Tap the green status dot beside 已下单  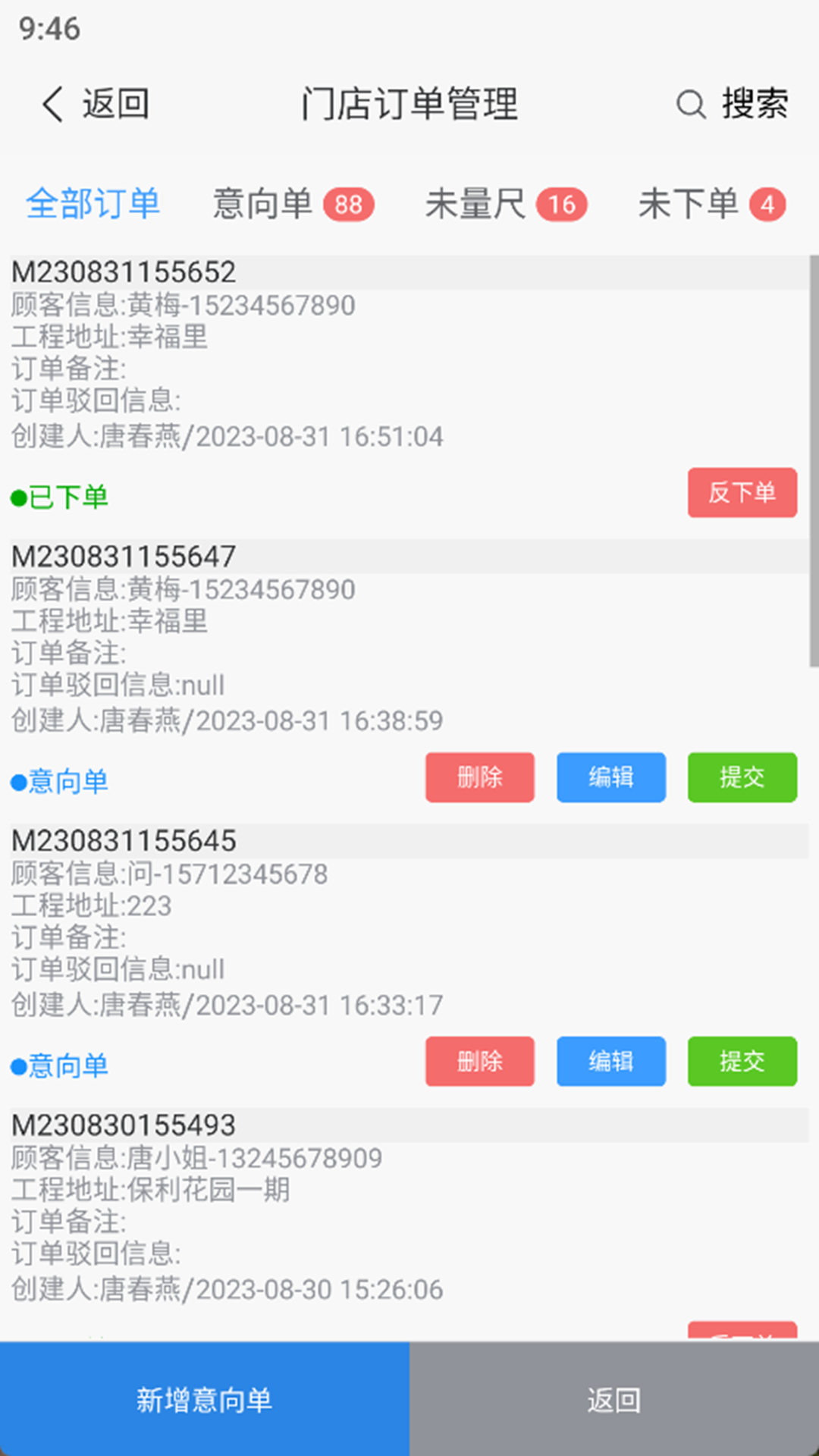tap(17, 497)
